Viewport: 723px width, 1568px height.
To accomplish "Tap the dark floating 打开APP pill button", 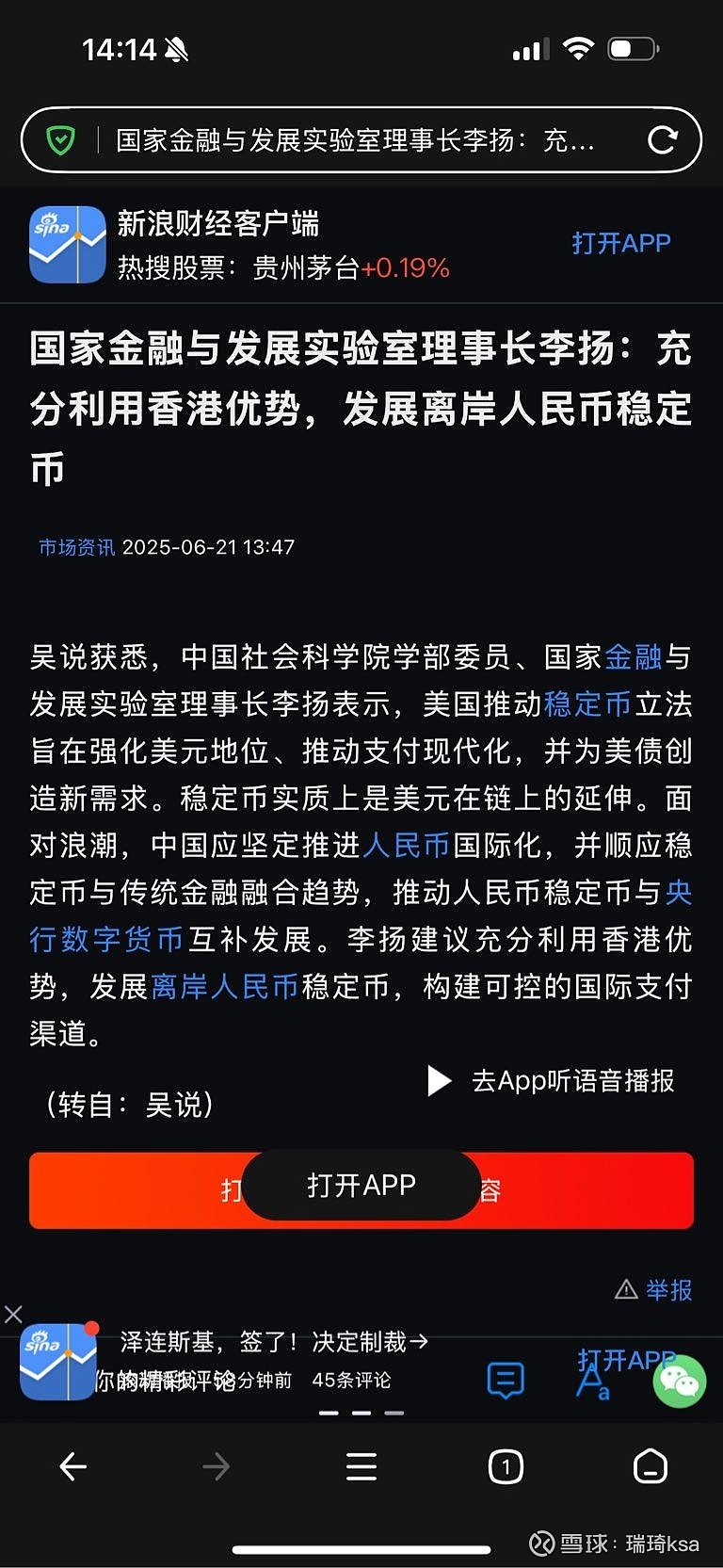I will pos(361,1185).
